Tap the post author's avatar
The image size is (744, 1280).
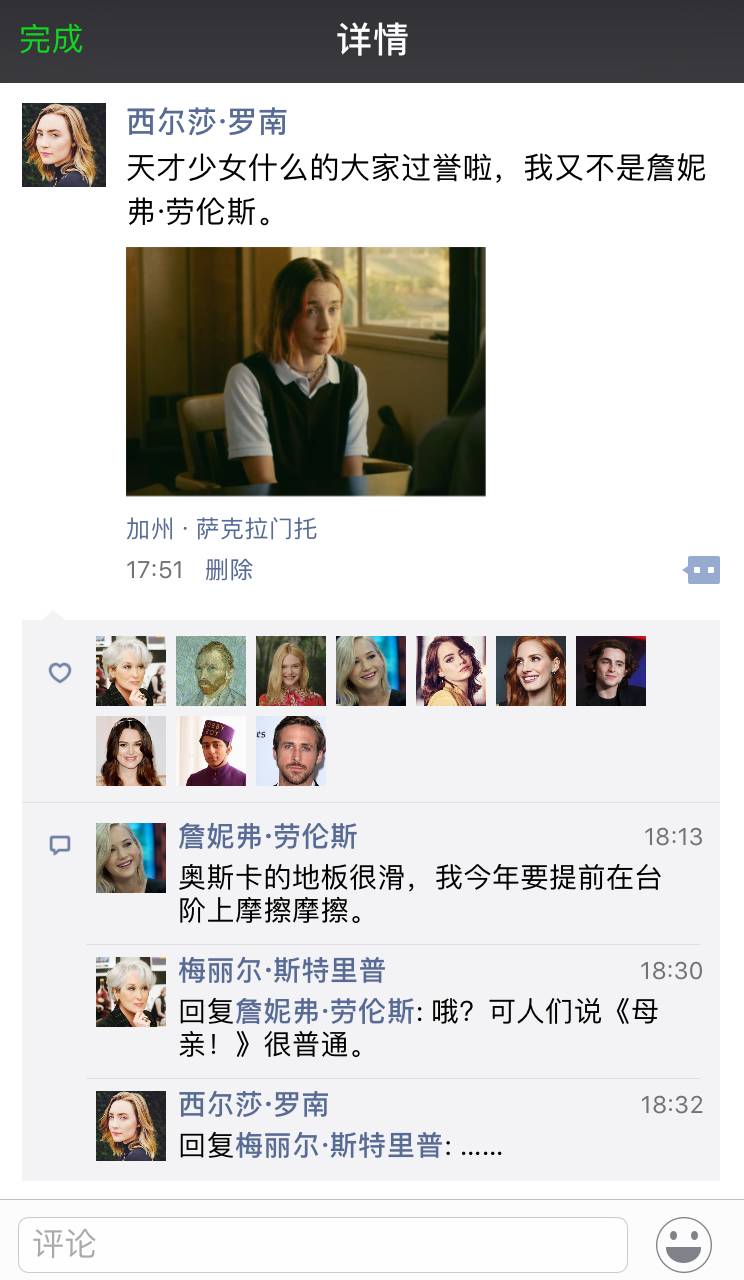tap(64, 145)
